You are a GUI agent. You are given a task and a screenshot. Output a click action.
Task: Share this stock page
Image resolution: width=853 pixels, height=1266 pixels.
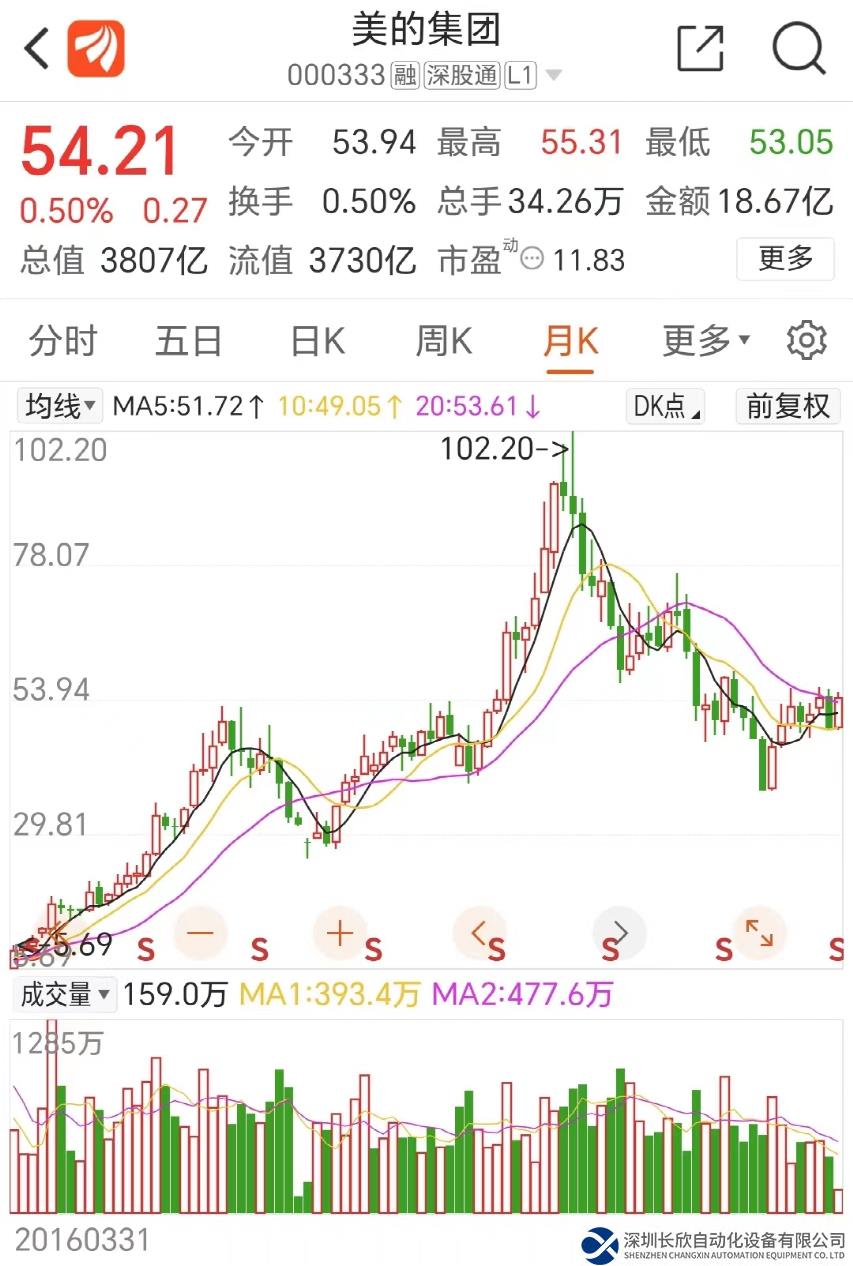700,48
